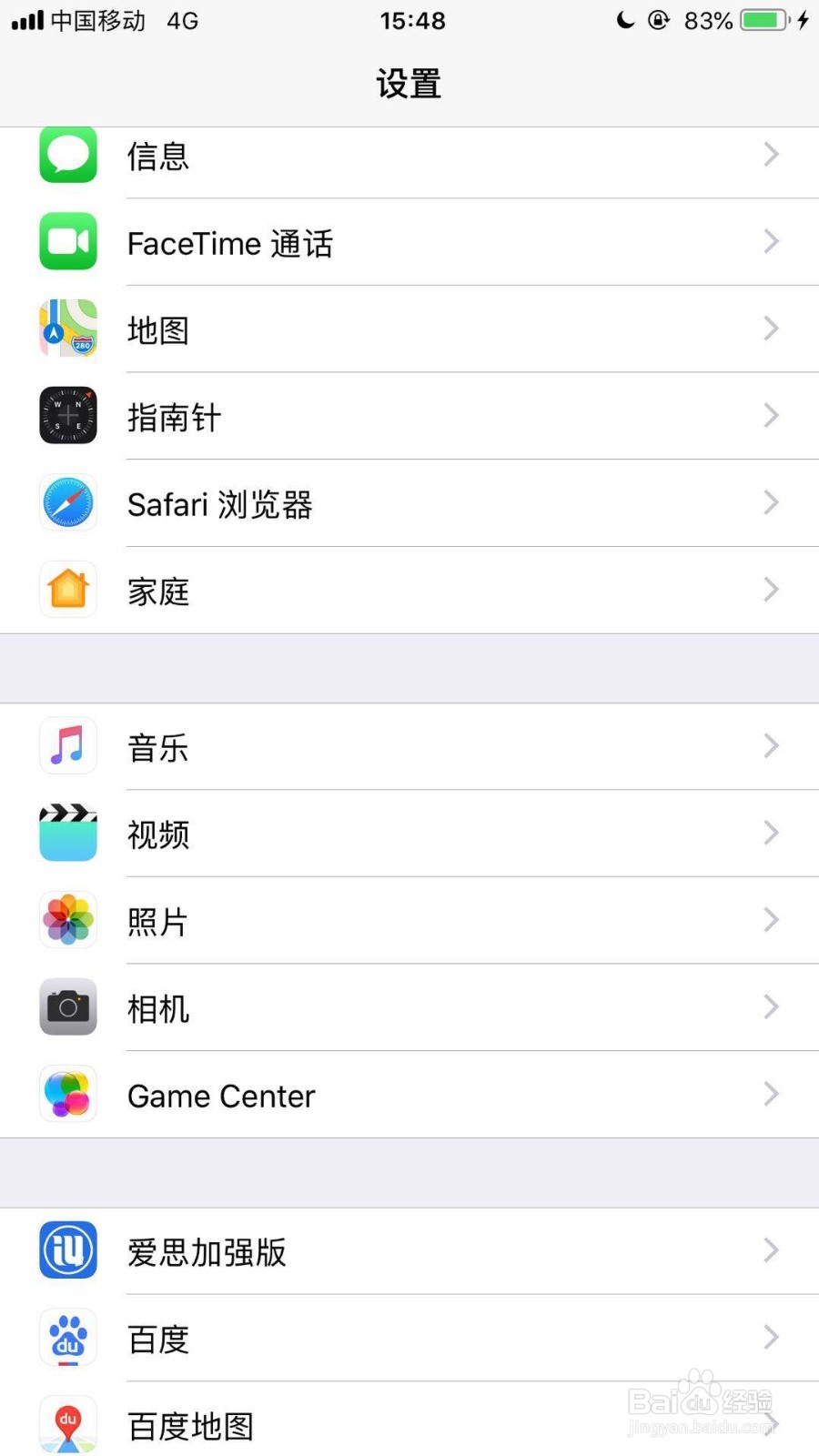This screenshot has height=1456, width=819.
Task: Select the 家庭 (Home) row
Action: (x=409, y=590)
